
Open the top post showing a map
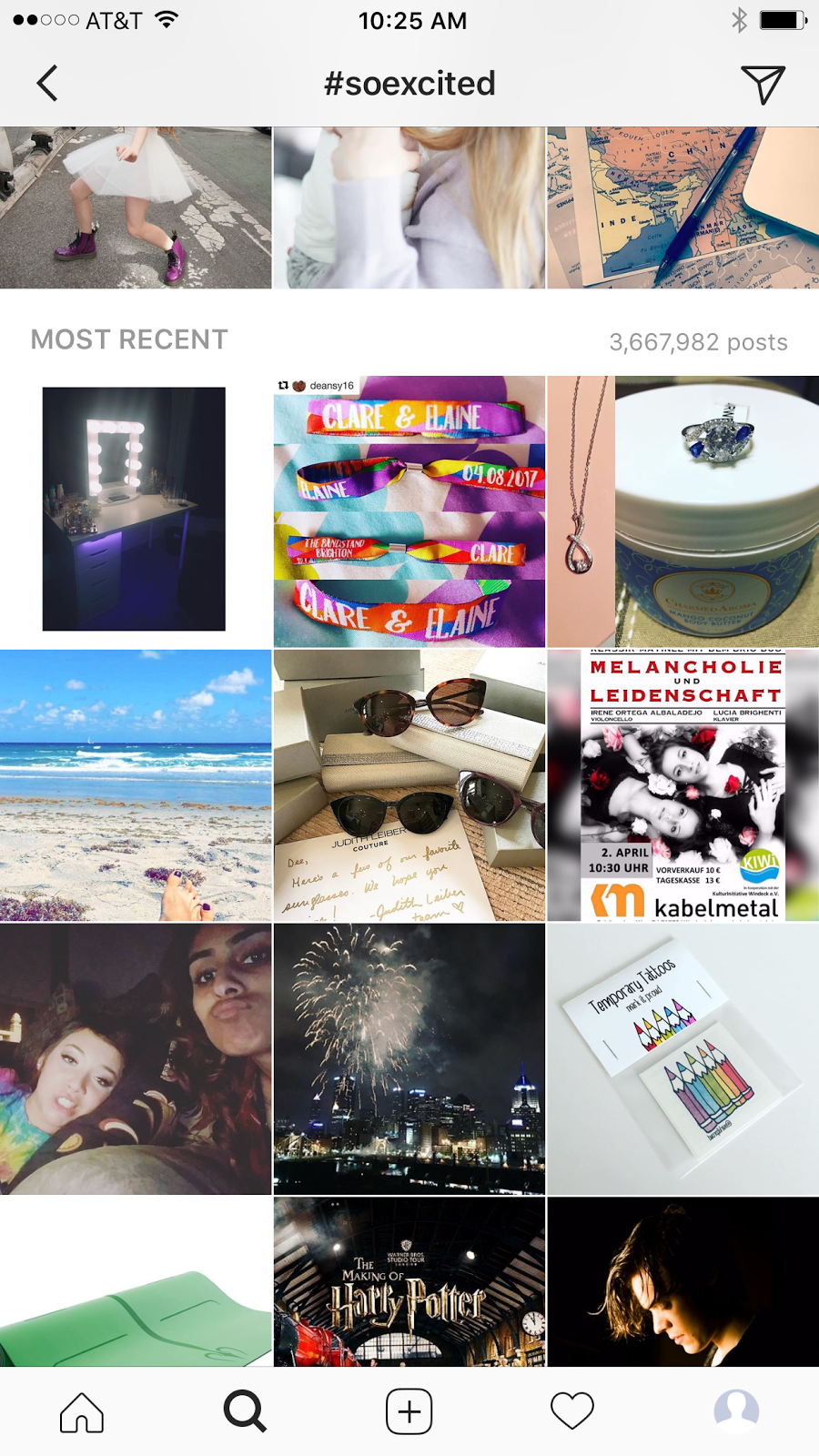click(x=683, y=207)
